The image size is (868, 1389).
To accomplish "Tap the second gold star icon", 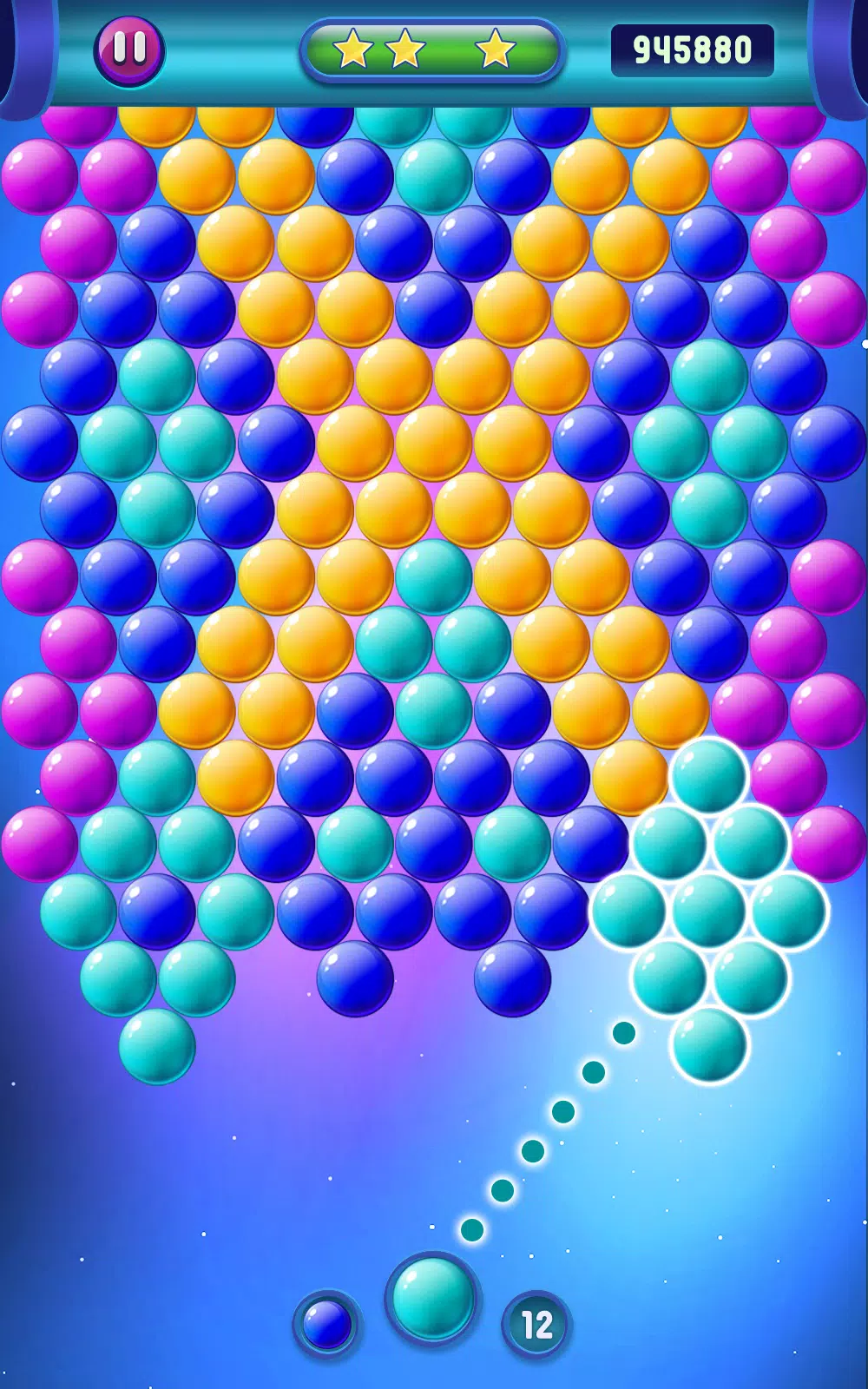I will (404, 49).
